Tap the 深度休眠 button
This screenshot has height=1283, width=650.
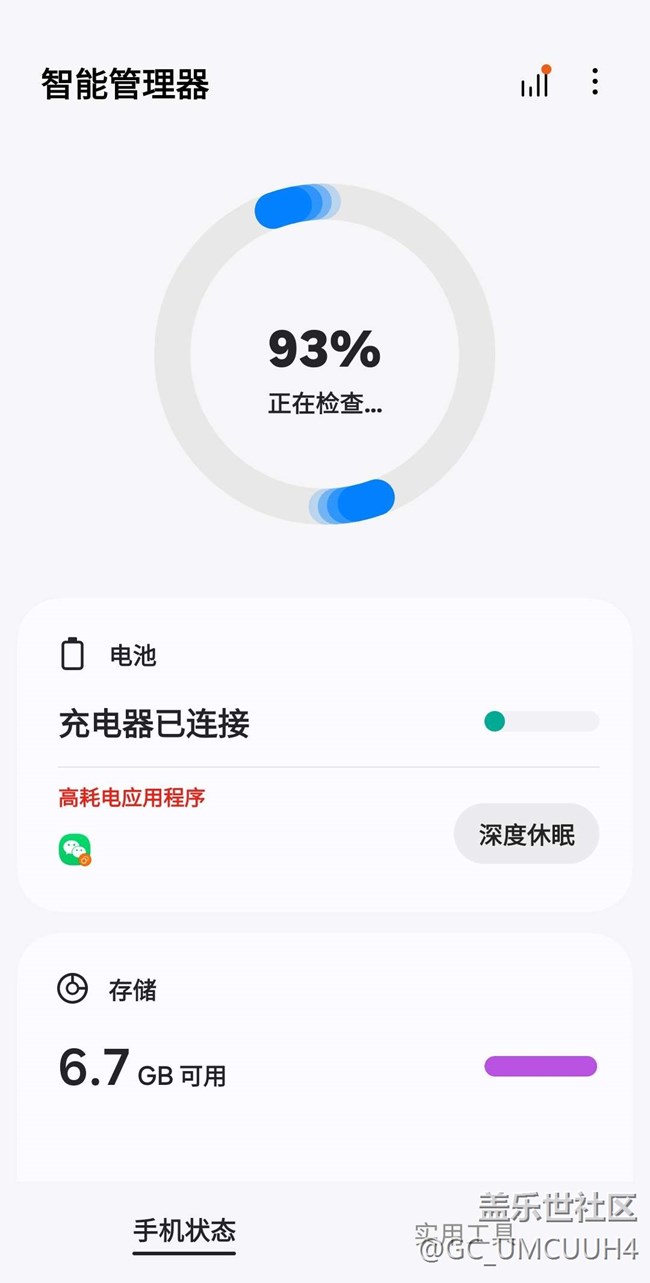(x=526, y=834)
